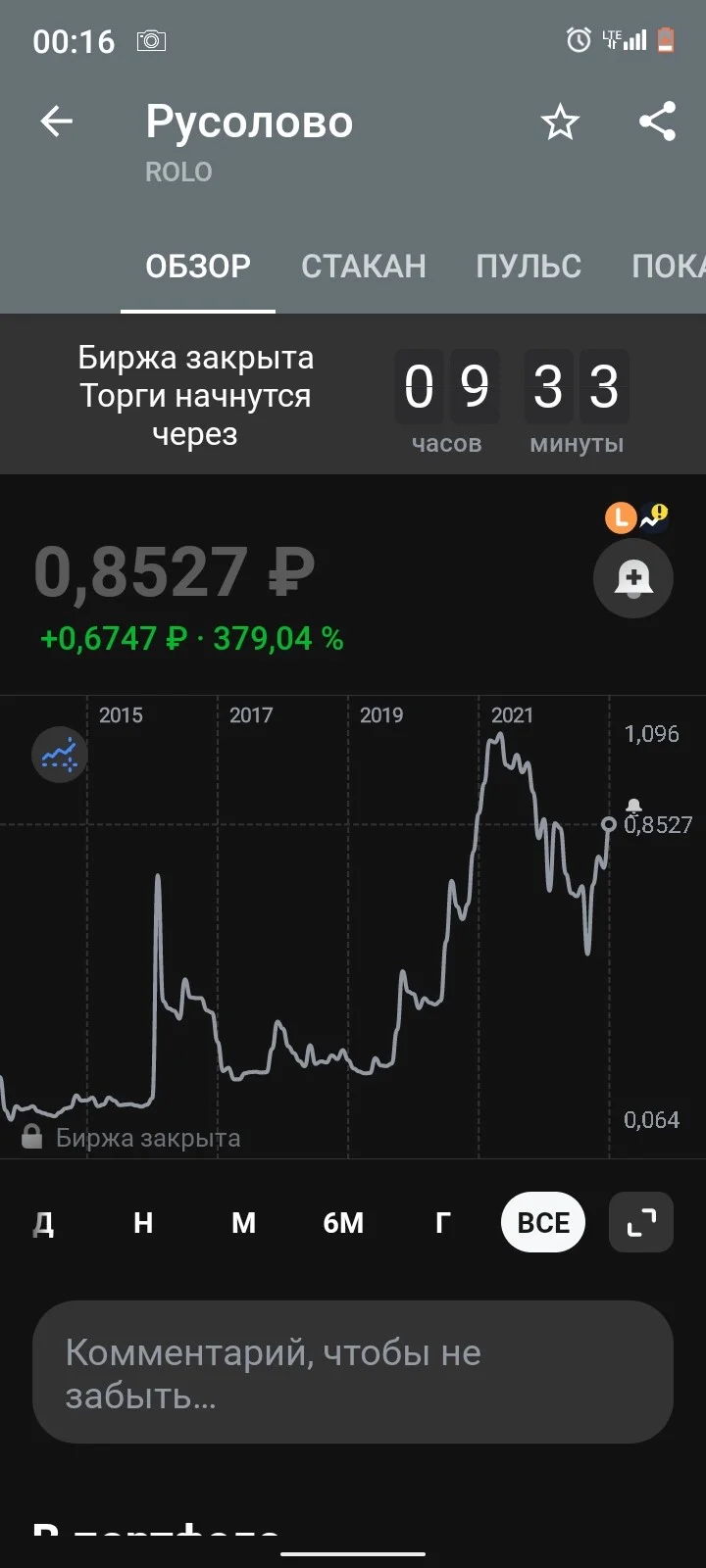
Task: Switch the chart to 6М period
Action: click(343, 1223)
